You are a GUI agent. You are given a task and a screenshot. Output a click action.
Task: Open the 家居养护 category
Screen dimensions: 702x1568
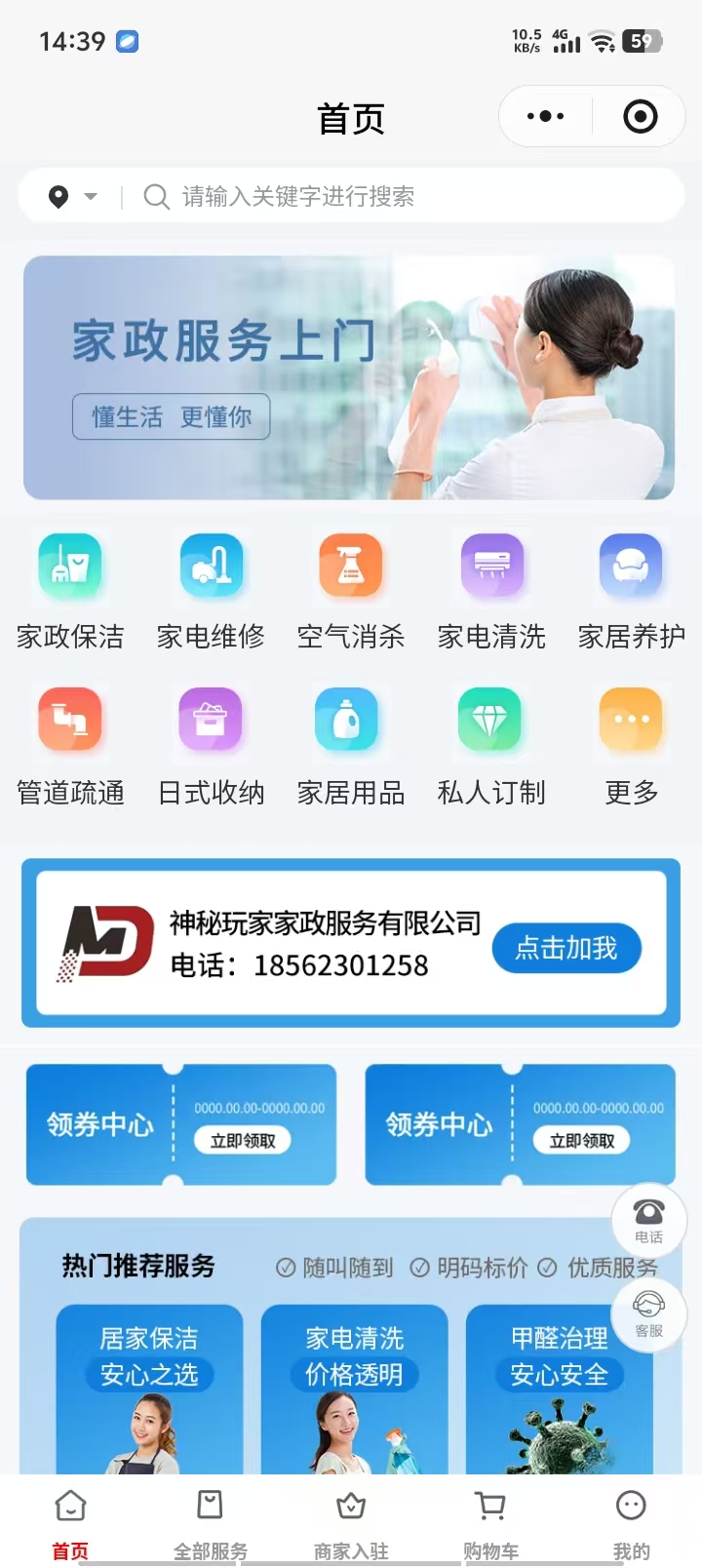(631, 591)
